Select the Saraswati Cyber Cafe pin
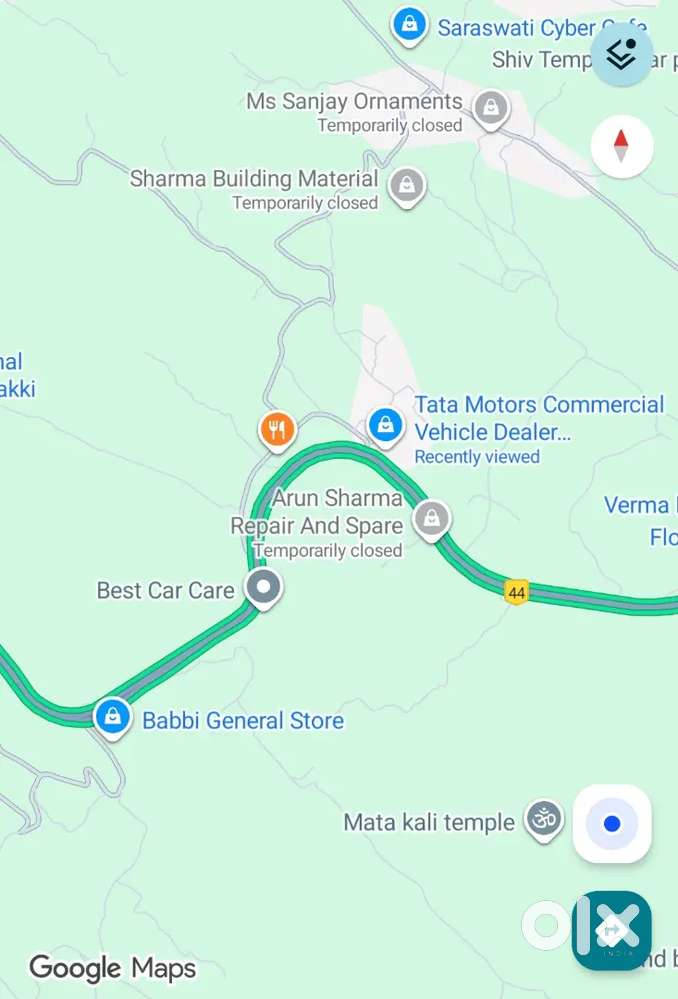Image resolution: width=678 pixels, height=999 pixels. click(408, 25)
